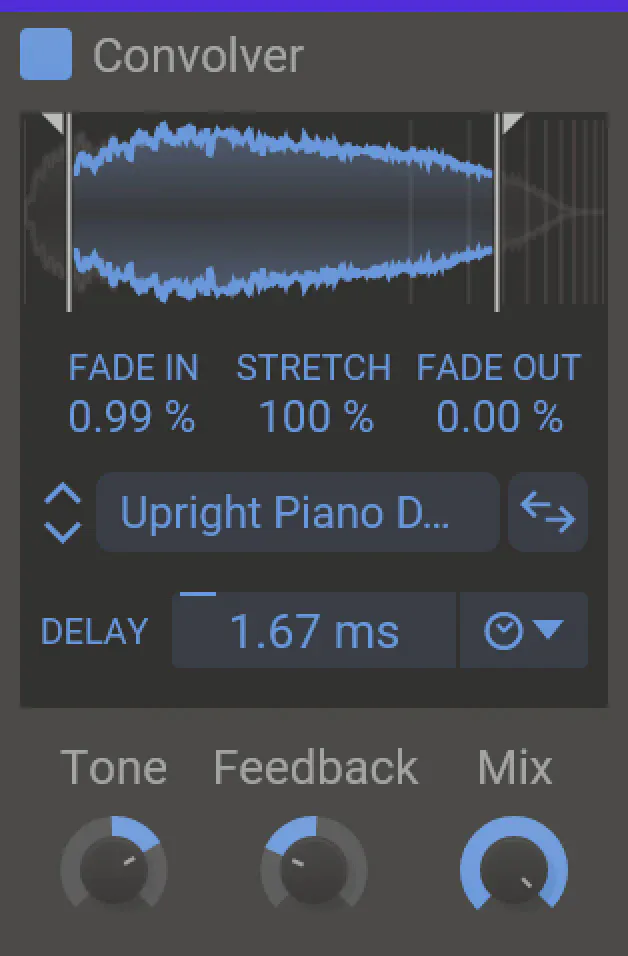Tap the swap arrows button beside the impulse name
The height and width of the screenshot is (956, 628).
pyautogui.click(x=548, y=512)
